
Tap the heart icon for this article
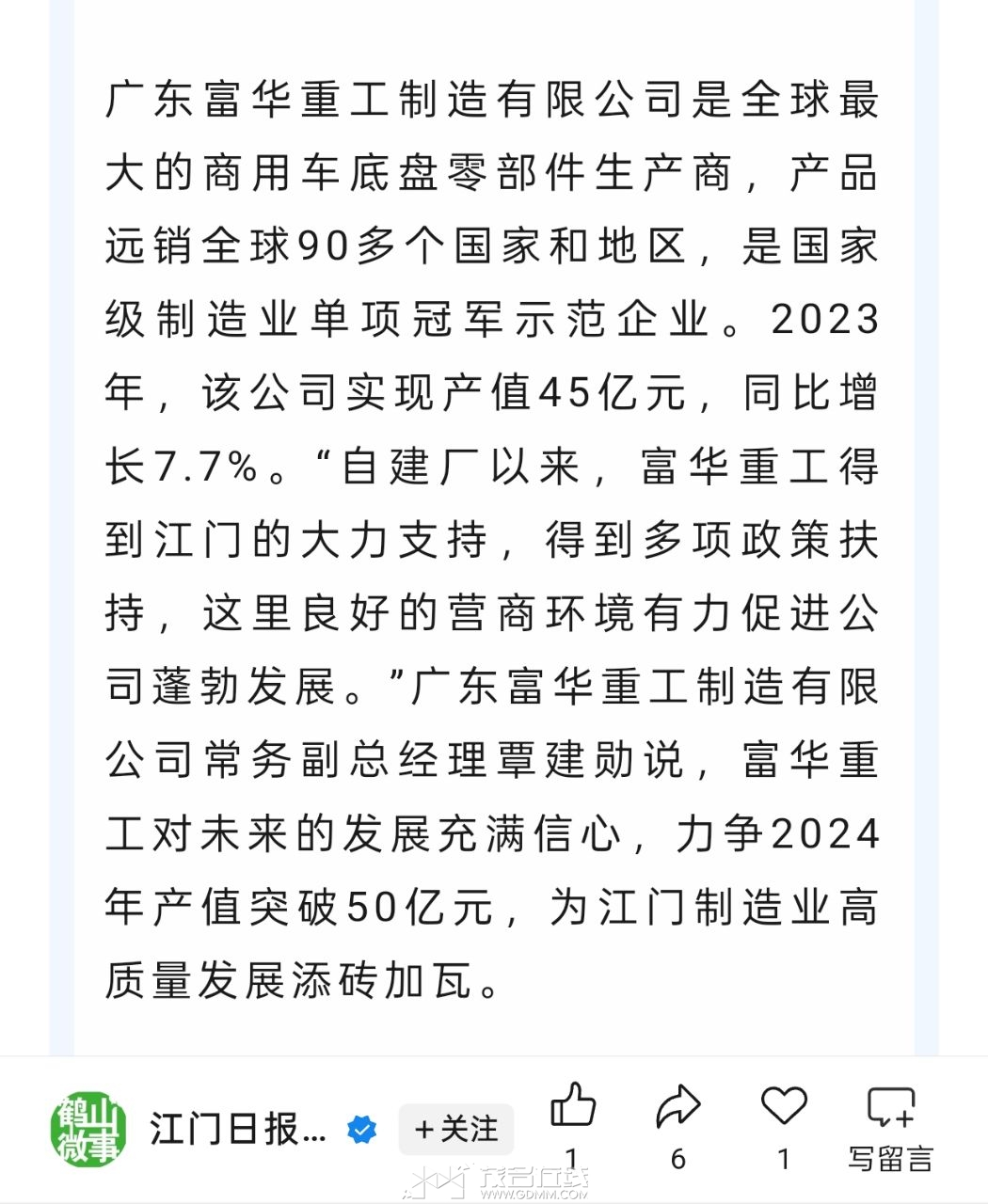(x=783, y=1106)
